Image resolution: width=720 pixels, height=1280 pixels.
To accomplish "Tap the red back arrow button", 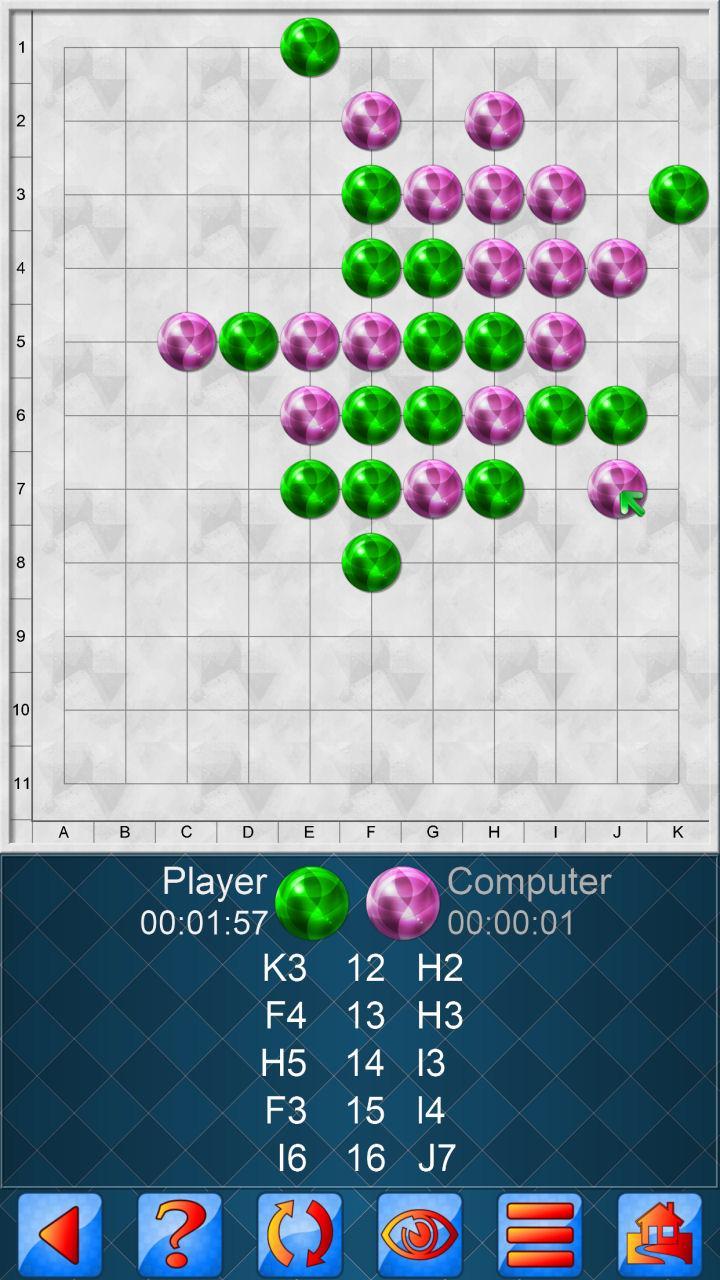I will tap(60, 1235).
